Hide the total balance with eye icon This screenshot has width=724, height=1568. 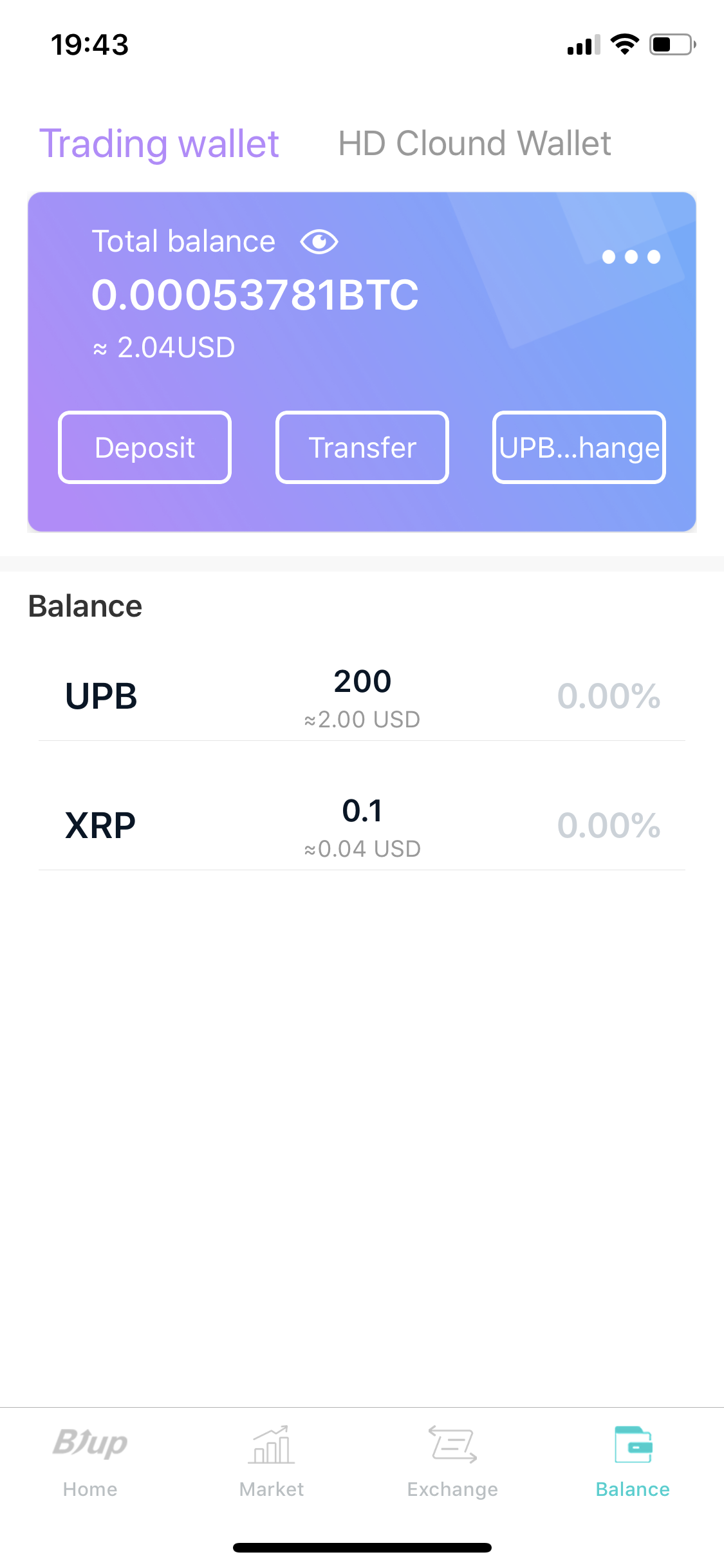319,242
